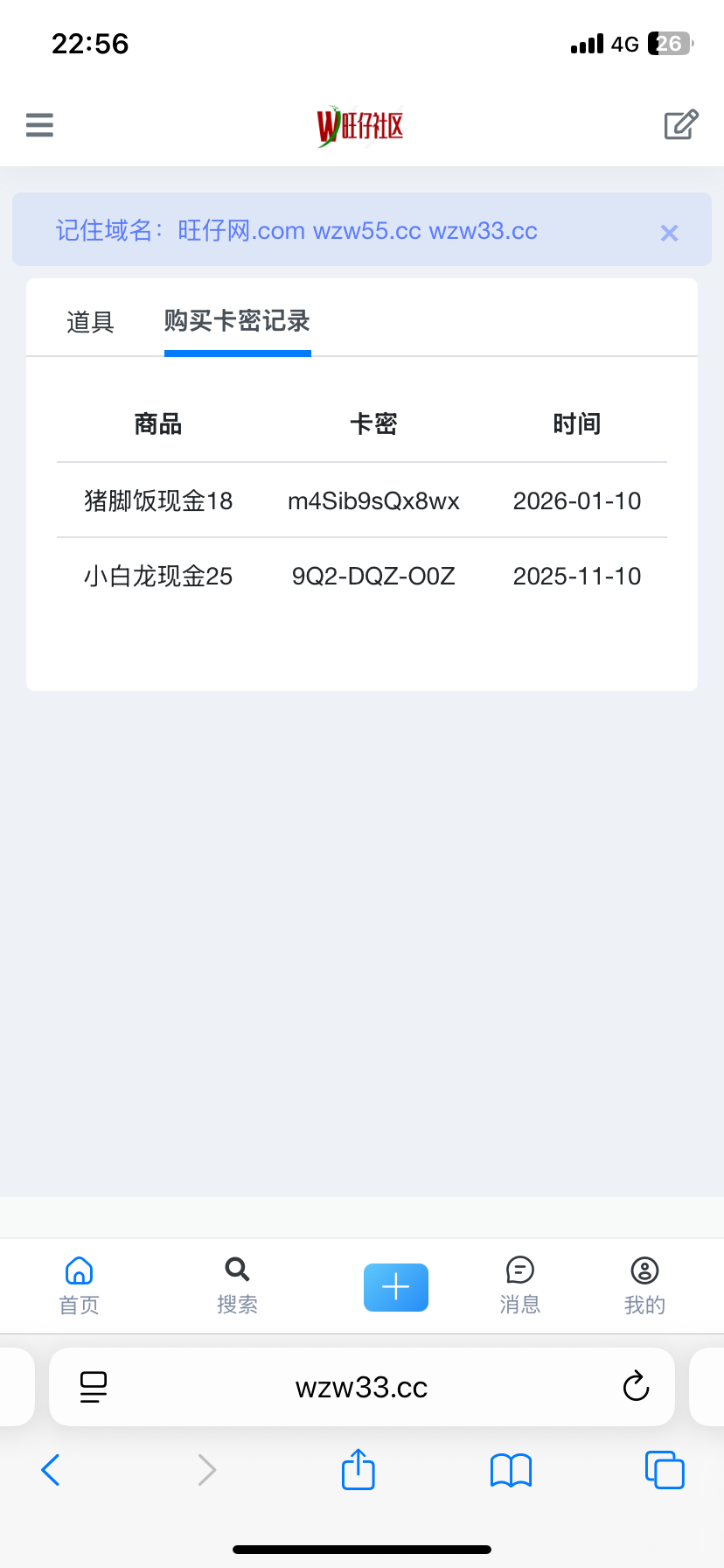Open the 消息 messages tab
This screenshot has height=1568, width=724.
click(x=520, y=1285)
